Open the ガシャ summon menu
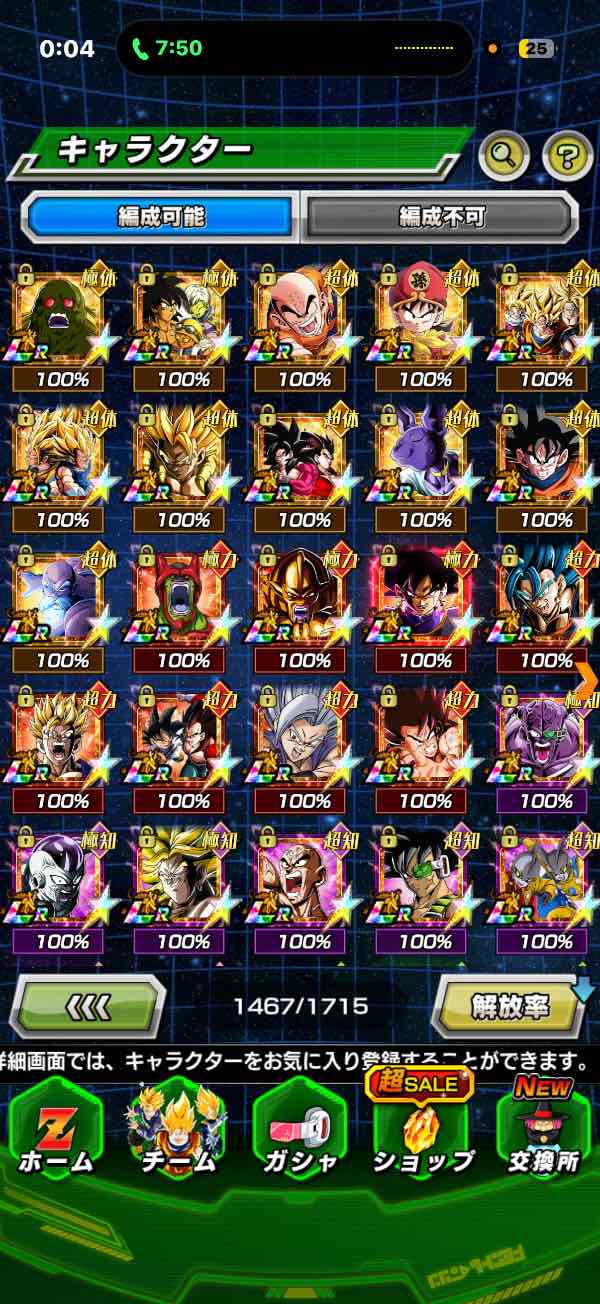 click(x=299, y=1128)
